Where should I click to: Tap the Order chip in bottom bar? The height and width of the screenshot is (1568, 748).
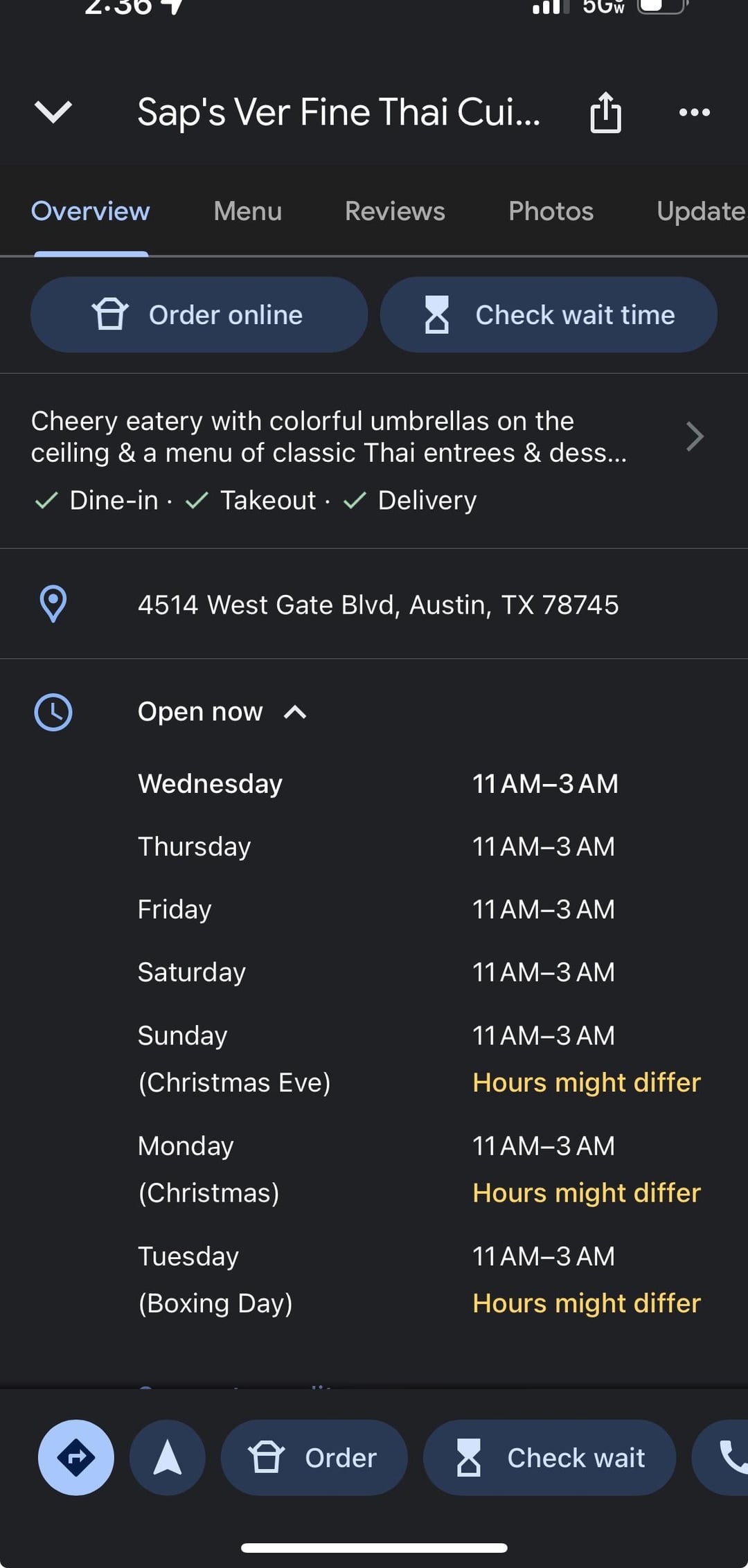pos(314,1457)
